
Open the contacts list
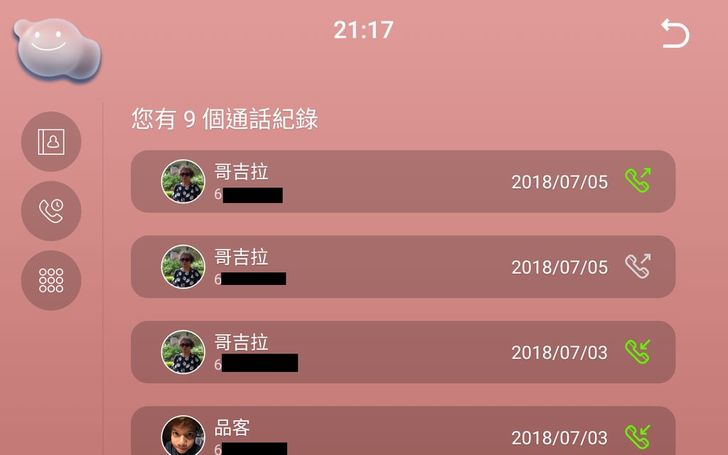click(51, 141)
